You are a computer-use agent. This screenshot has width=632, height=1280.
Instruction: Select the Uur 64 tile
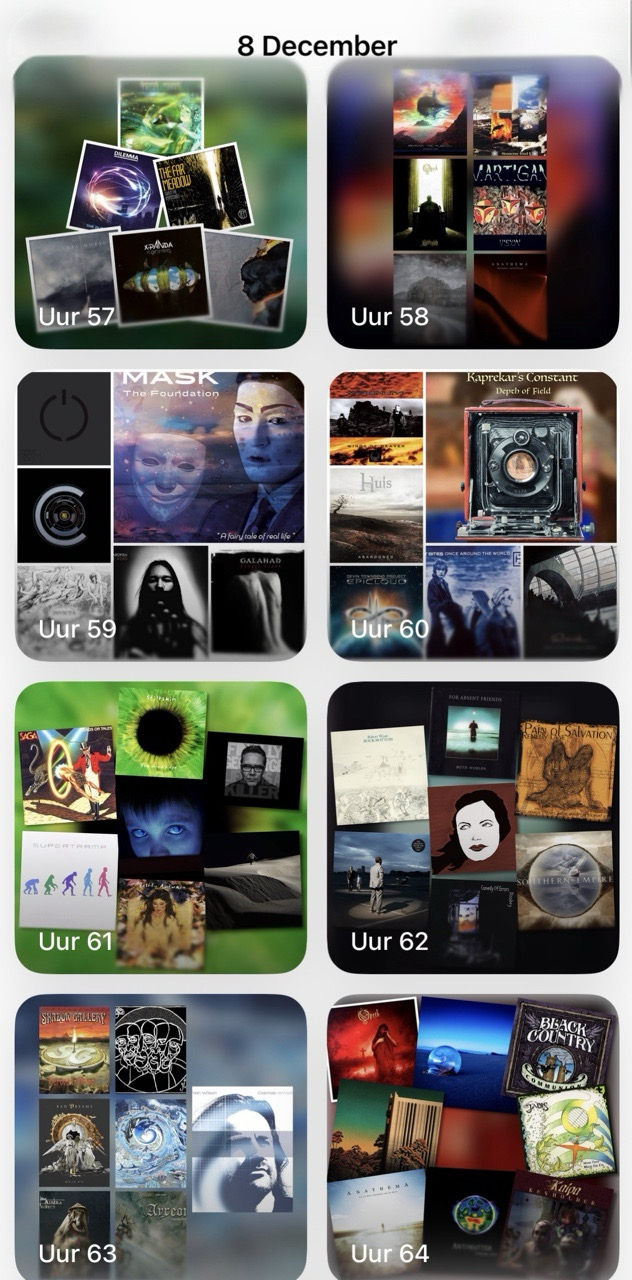coord(473,1137)
